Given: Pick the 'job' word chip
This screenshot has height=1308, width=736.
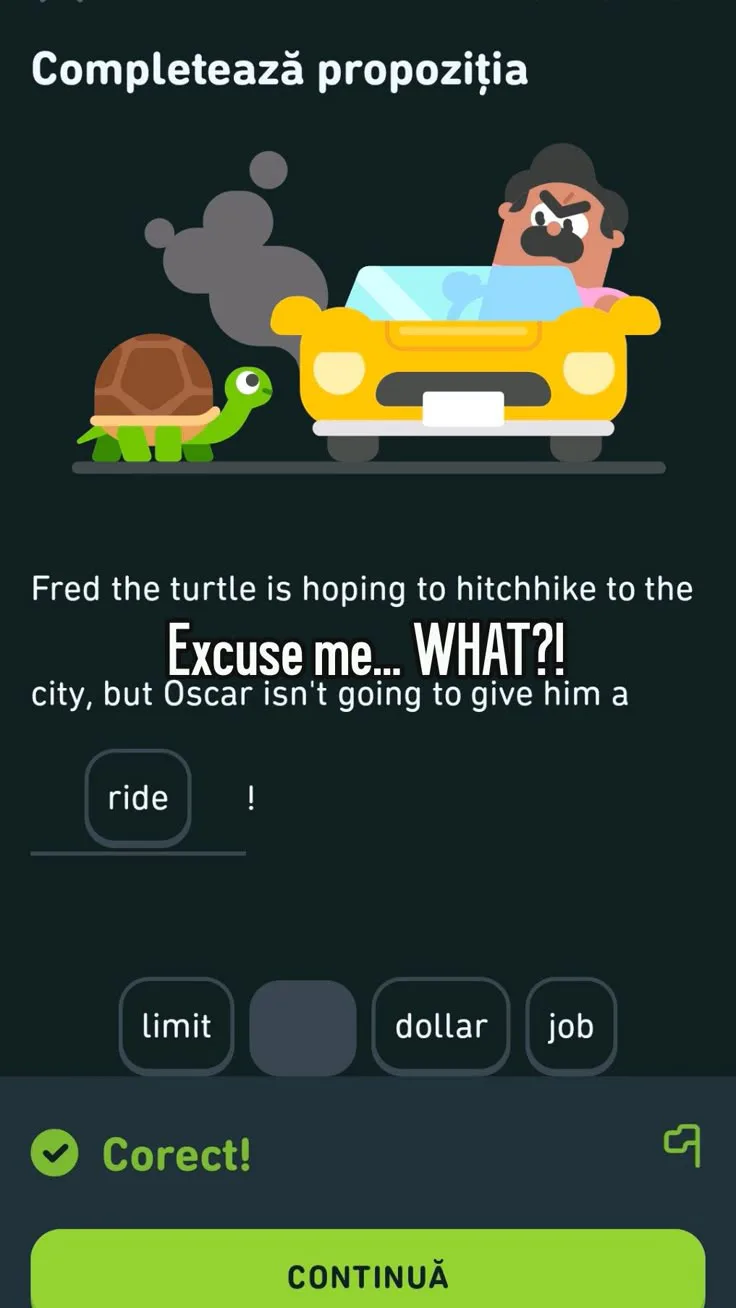Looking at the screenshot, I should (x=570, y=1026).
